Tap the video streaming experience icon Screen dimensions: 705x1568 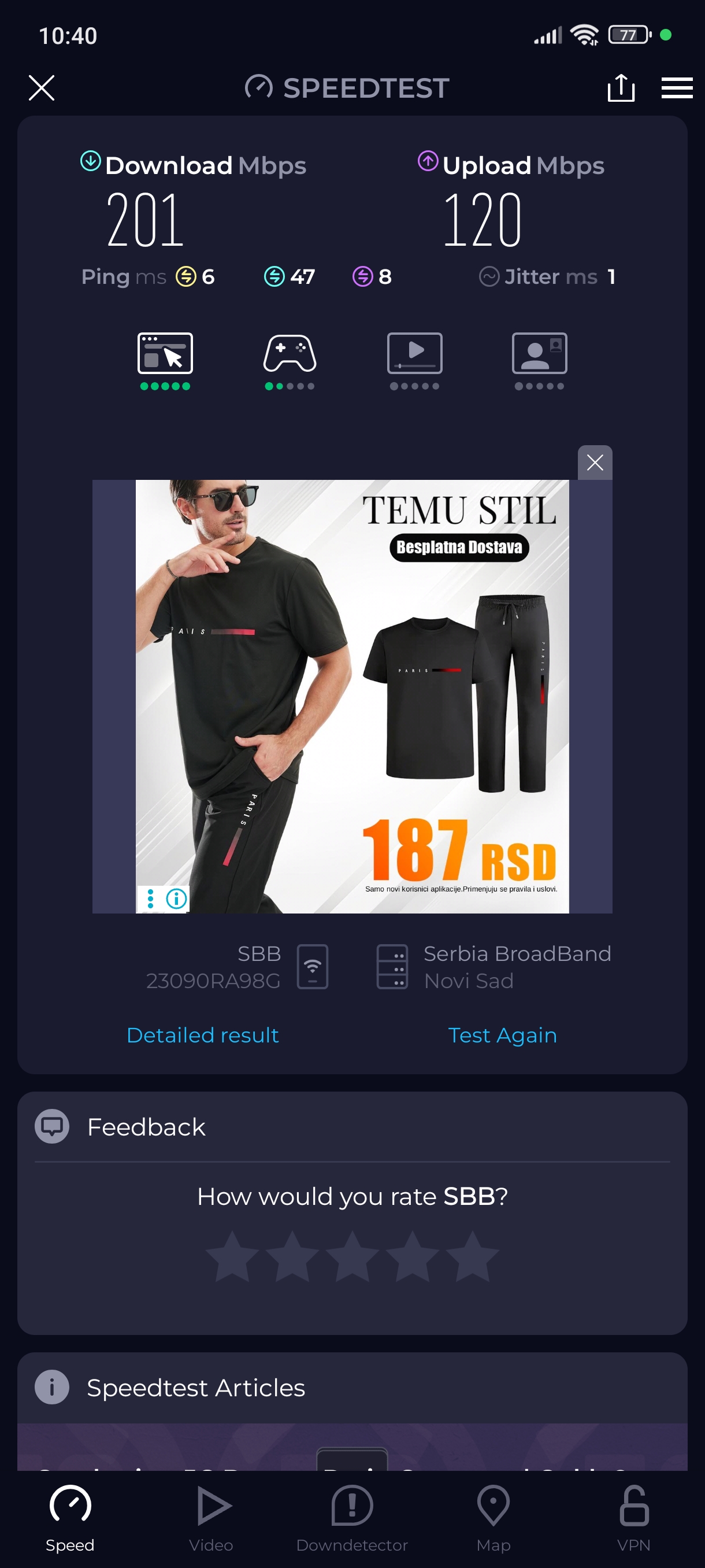click(414, 354)
